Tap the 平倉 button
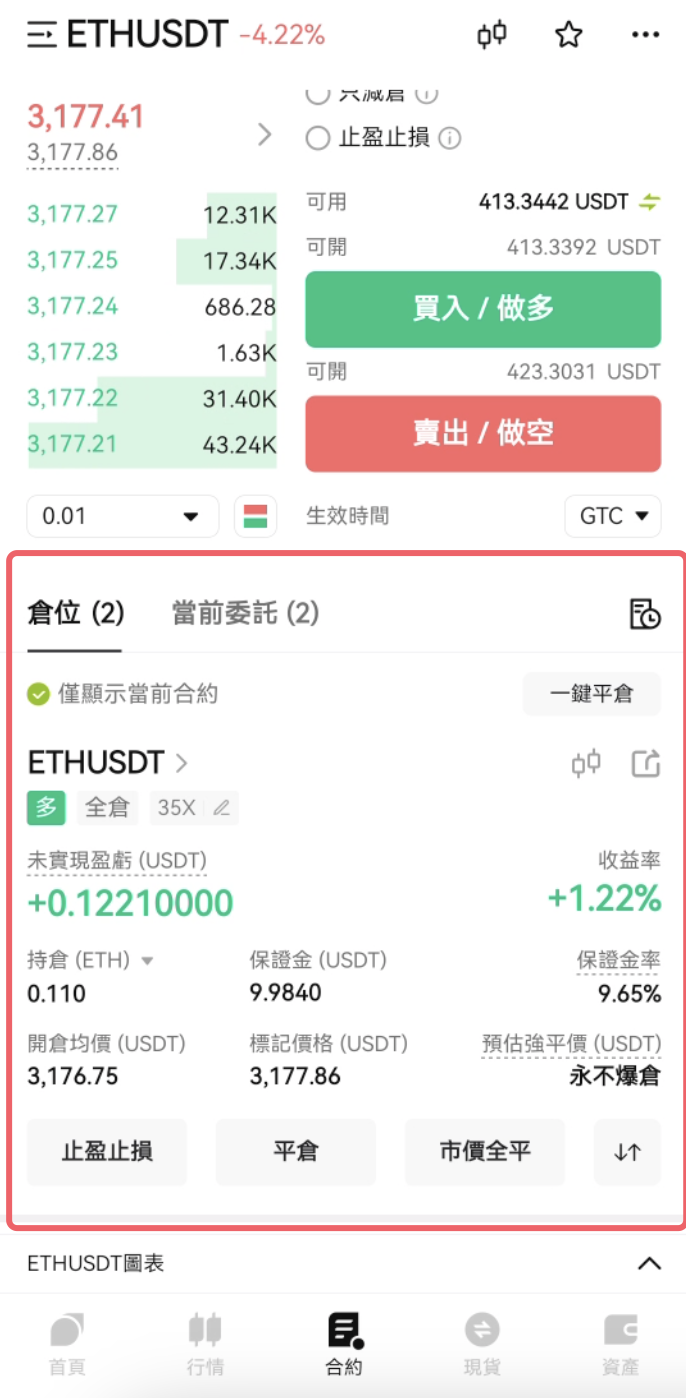This screenshot has width=686, height=1398. 296,1152
